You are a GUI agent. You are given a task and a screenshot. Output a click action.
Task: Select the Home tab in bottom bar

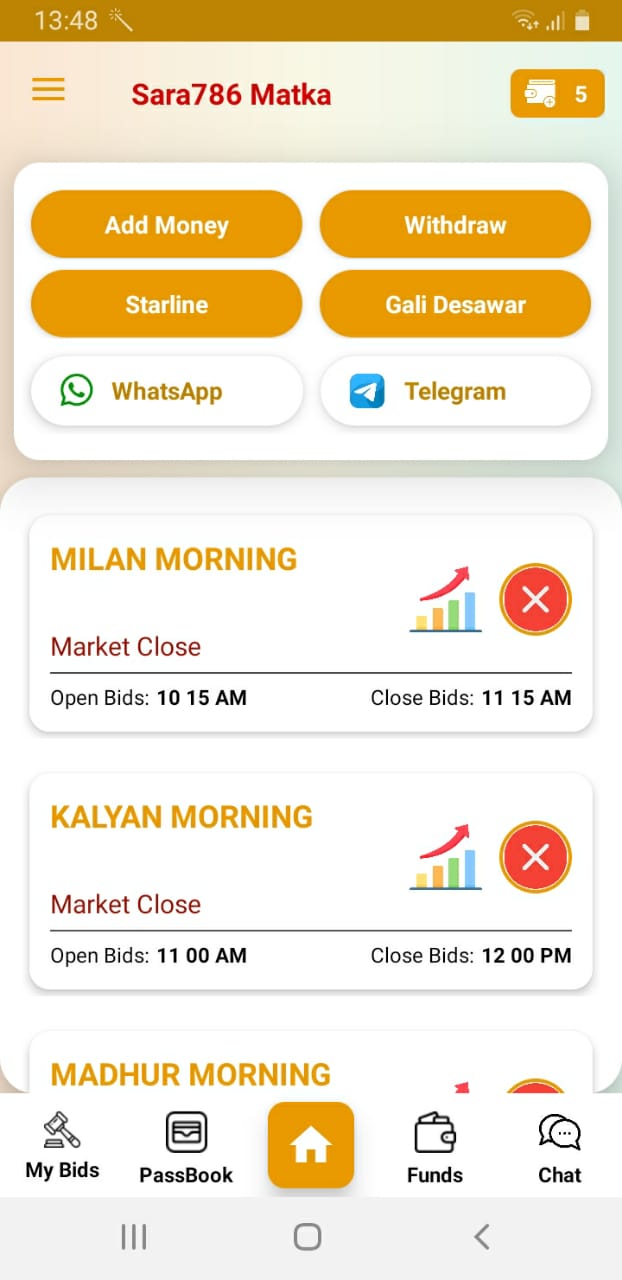point(311,1145)
